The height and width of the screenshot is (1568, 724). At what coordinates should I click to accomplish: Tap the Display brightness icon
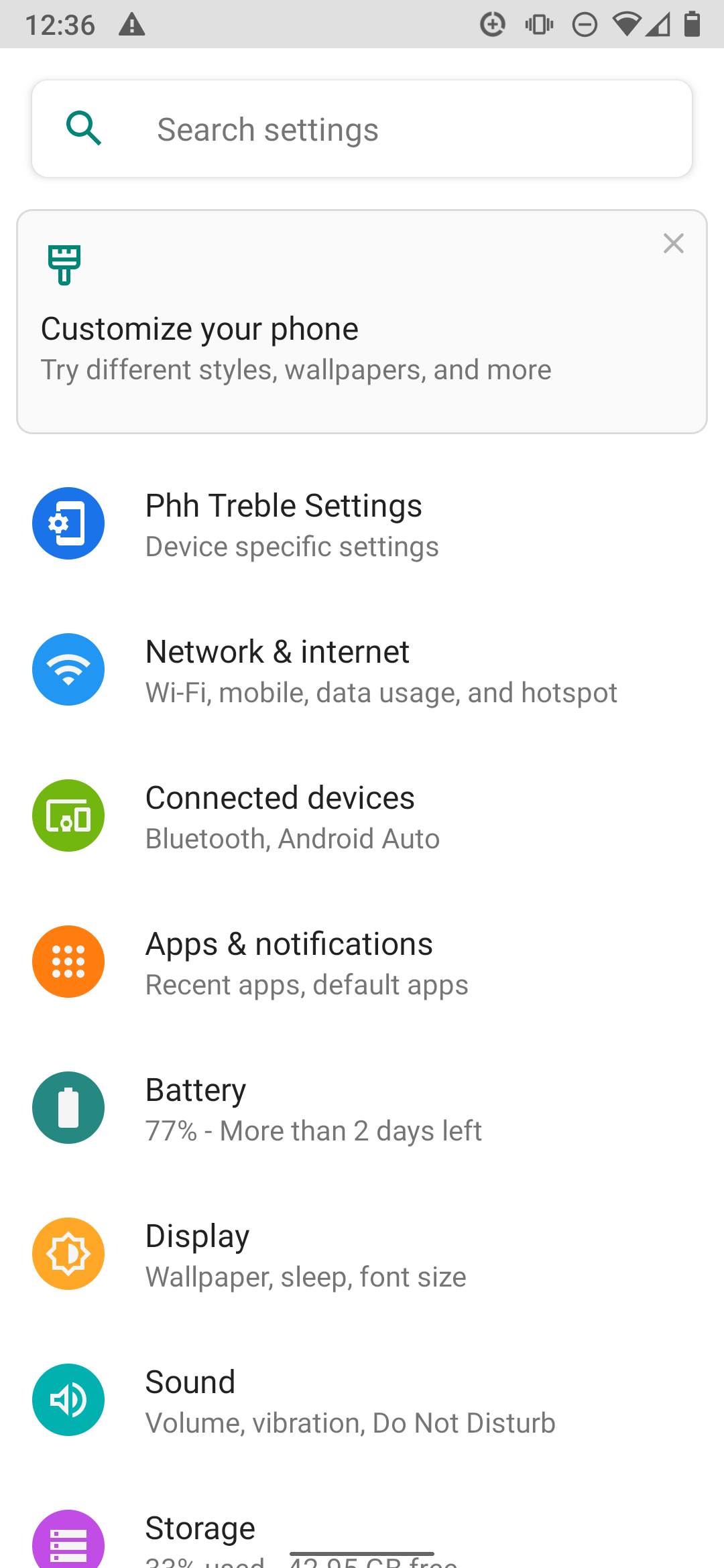[68, 1254]
